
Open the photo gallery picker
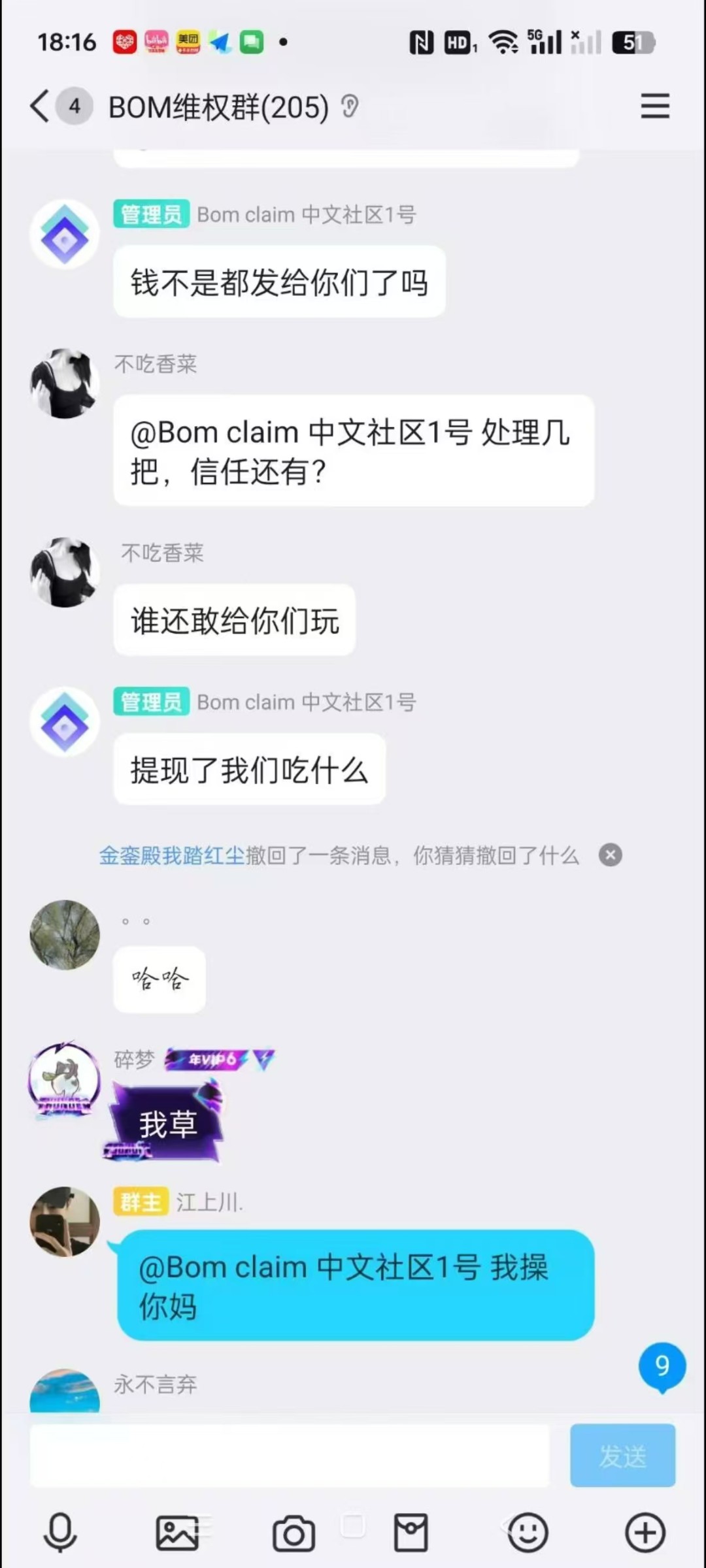[x=176, y=1532]
